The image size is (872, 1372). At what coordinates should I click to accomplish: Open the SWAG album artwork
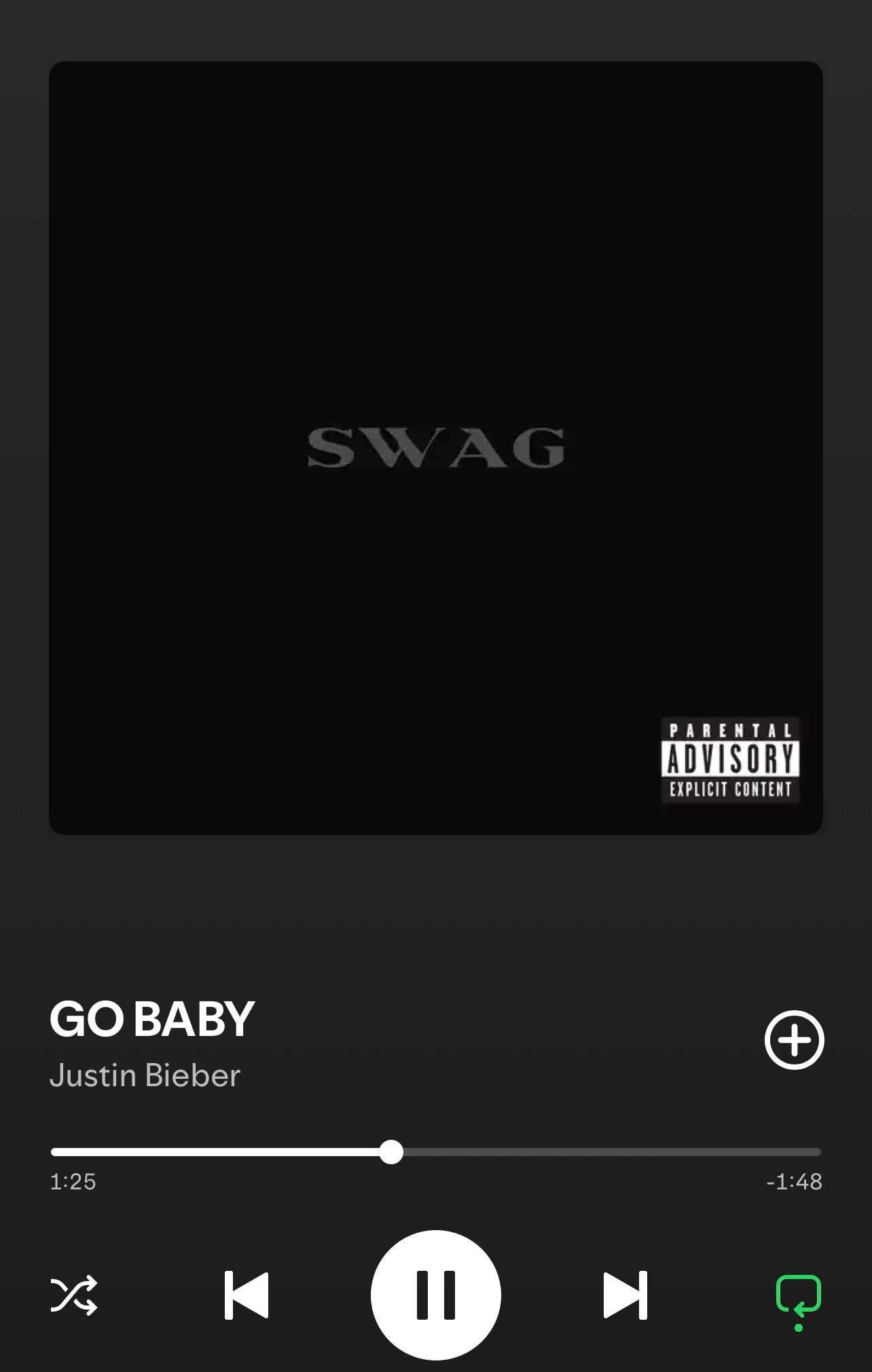pyautogui.click(x=435, y=448)
